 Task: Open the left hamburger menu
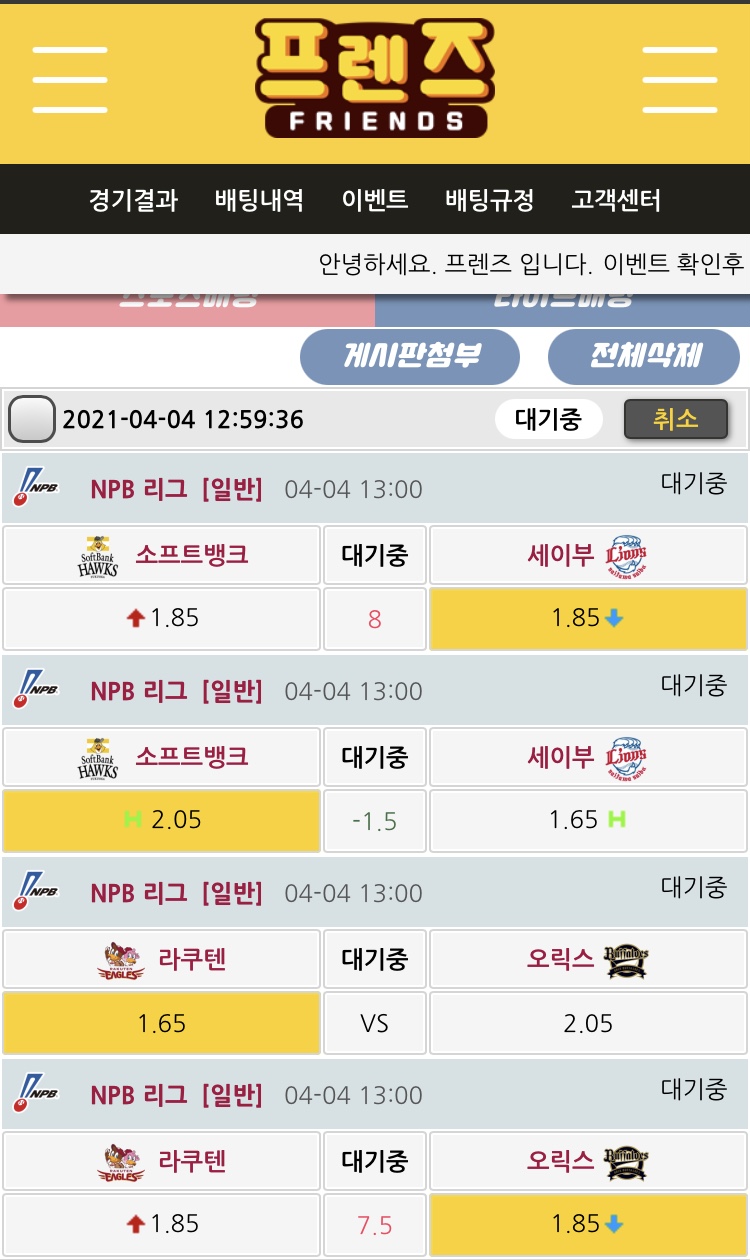(69, 79)
